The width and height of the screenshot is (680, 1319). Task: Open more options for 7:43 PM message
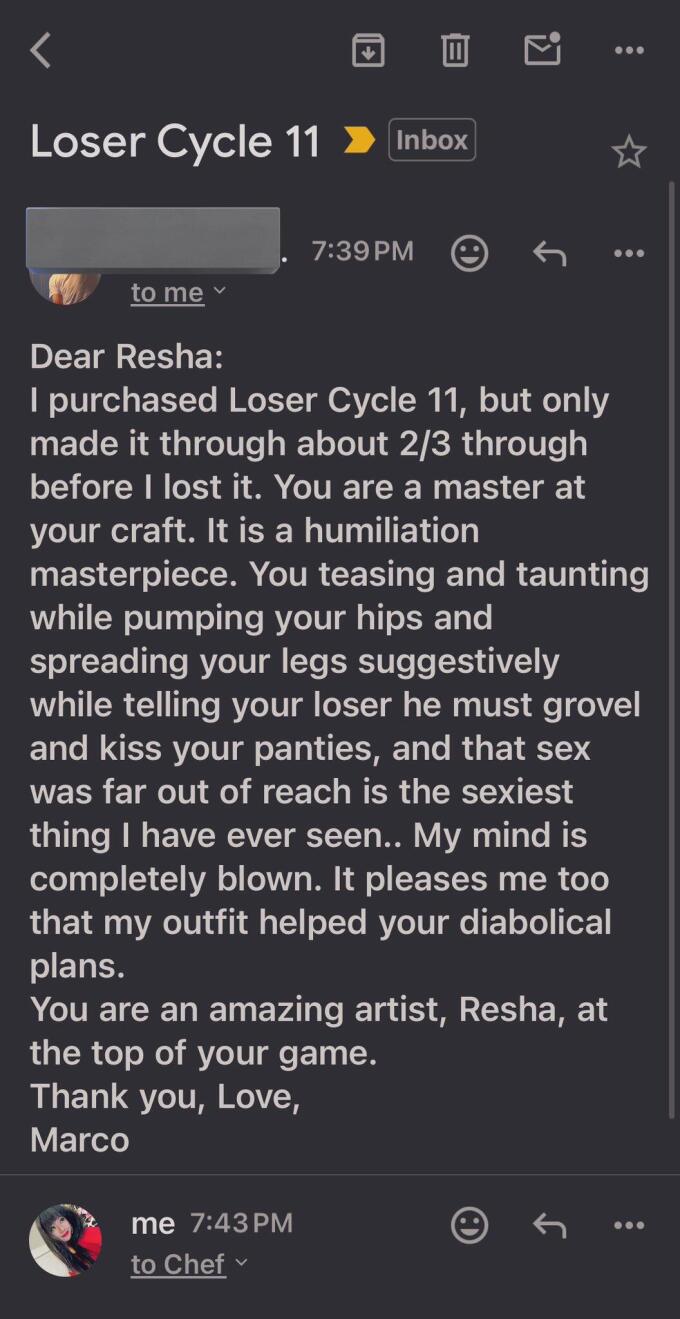point(629,1224)
